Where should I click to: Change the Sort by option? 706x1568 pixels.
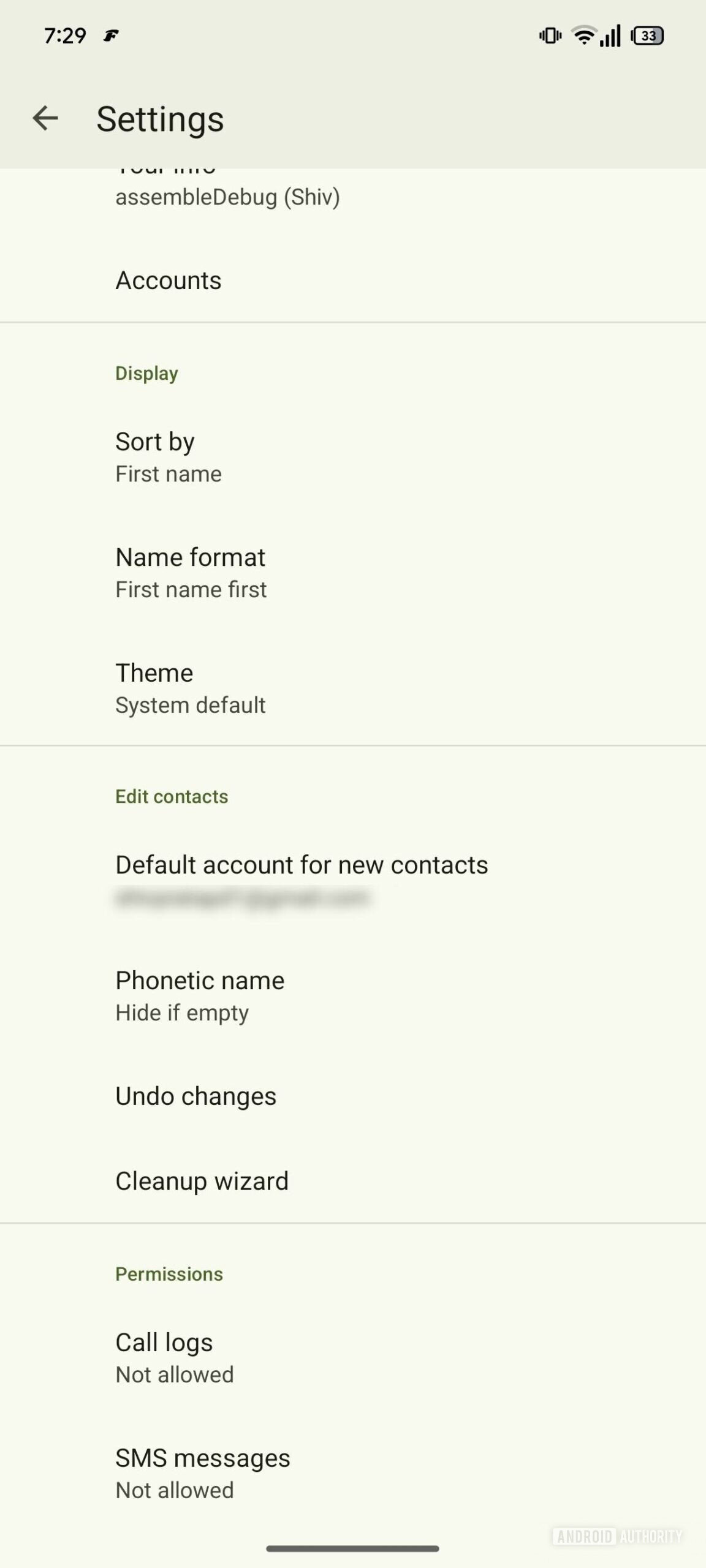[x=169, y=457]
